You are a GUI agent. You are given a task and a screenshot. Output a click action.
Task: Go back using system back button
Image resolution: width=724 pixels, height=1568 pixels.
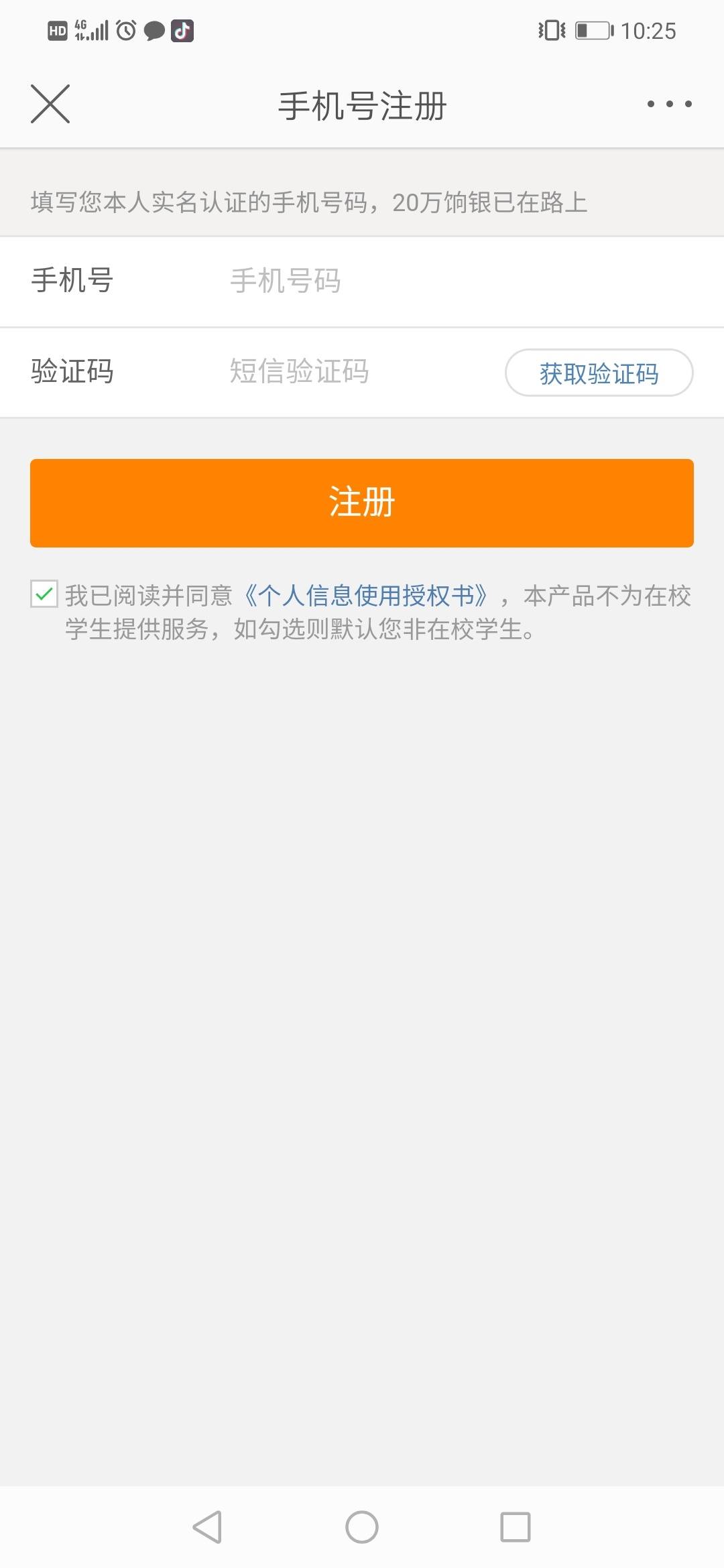[x=207, y=1527]
